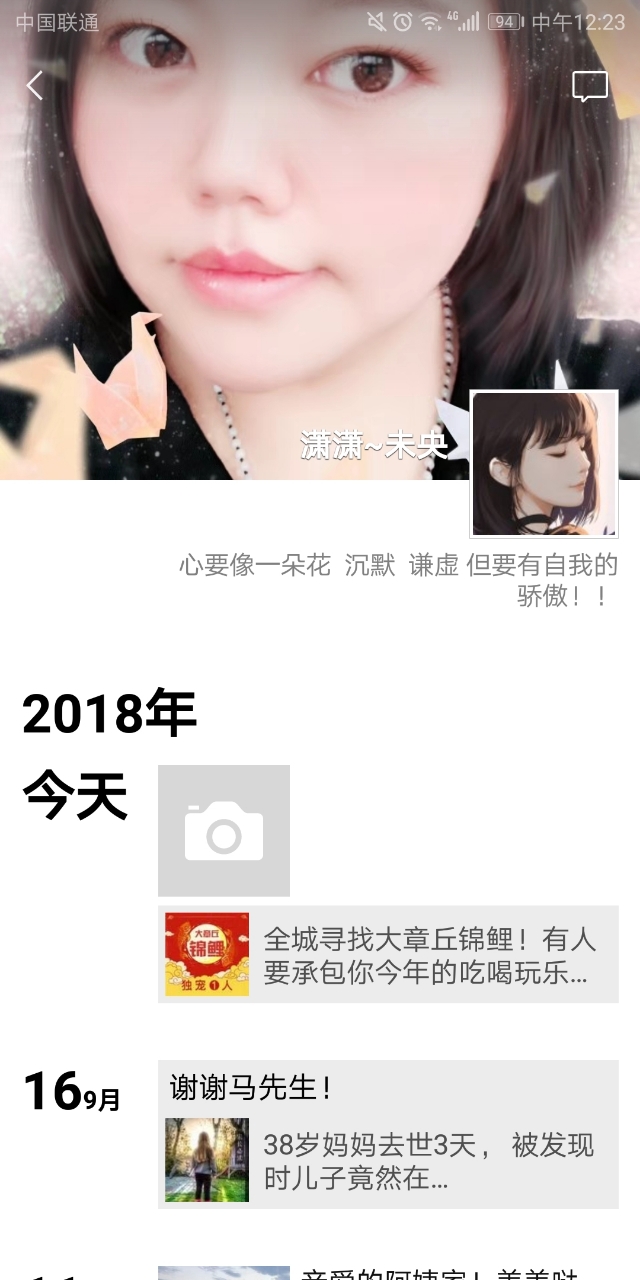Open the 谢谢马先生 post from 16 September
The width and height of the screenshot is (640, 1280).
pyautogui.click(x=250, y=1088)
